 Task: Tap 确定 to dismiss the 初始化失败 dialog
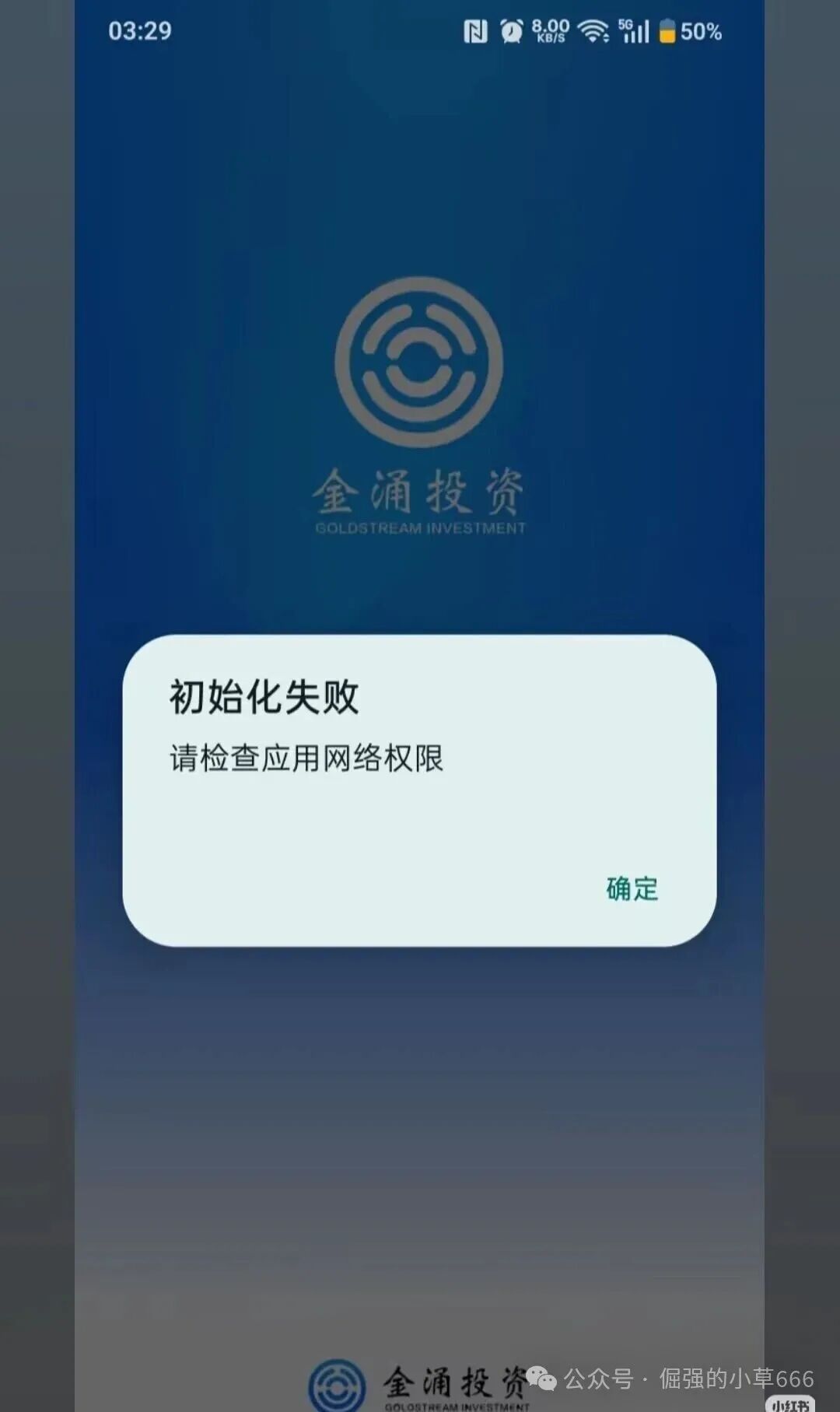(x=632, y=888)
